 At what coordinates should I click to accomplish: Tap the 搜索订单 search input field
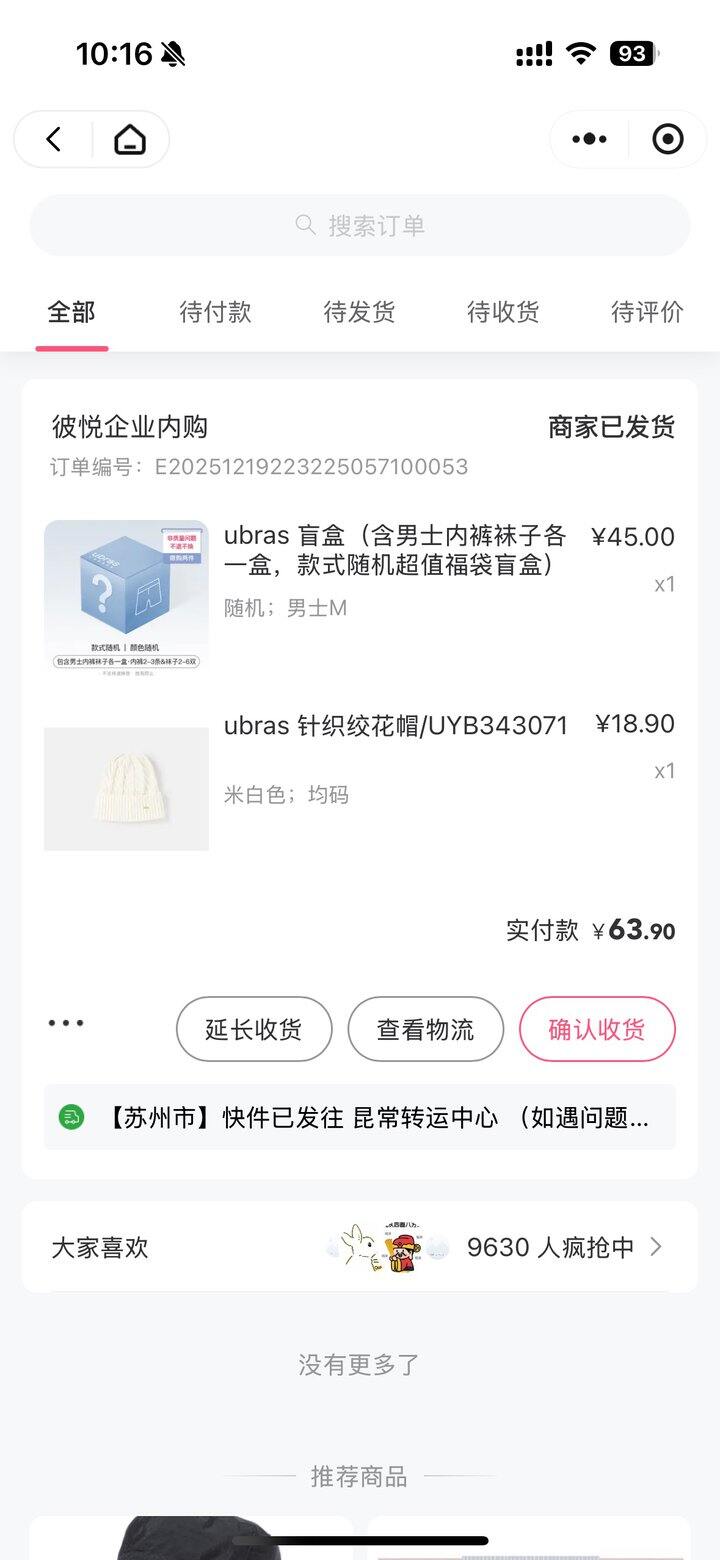[x=360, y=225]
